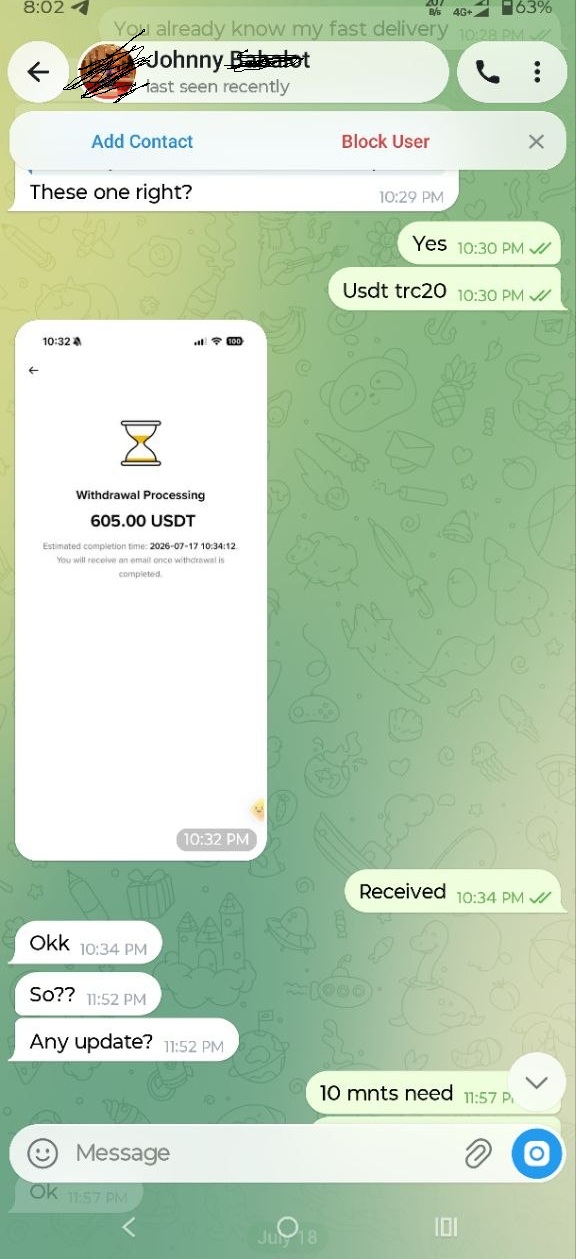
Task: Open the three-dot overflow menu
Action: click(537, 72)
